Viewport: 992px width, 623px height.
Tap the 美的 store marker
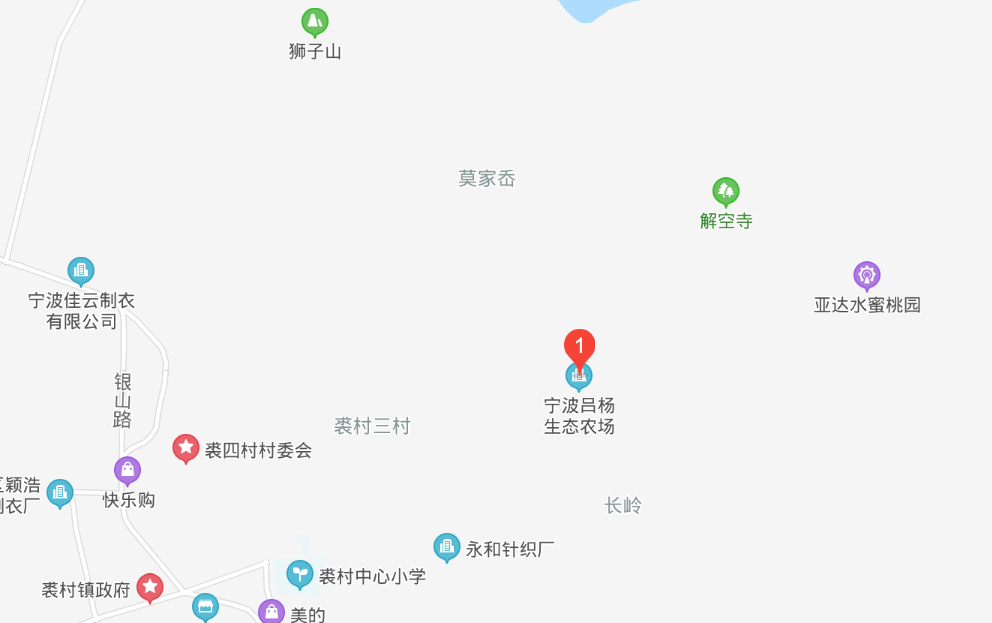pos(272,612)
